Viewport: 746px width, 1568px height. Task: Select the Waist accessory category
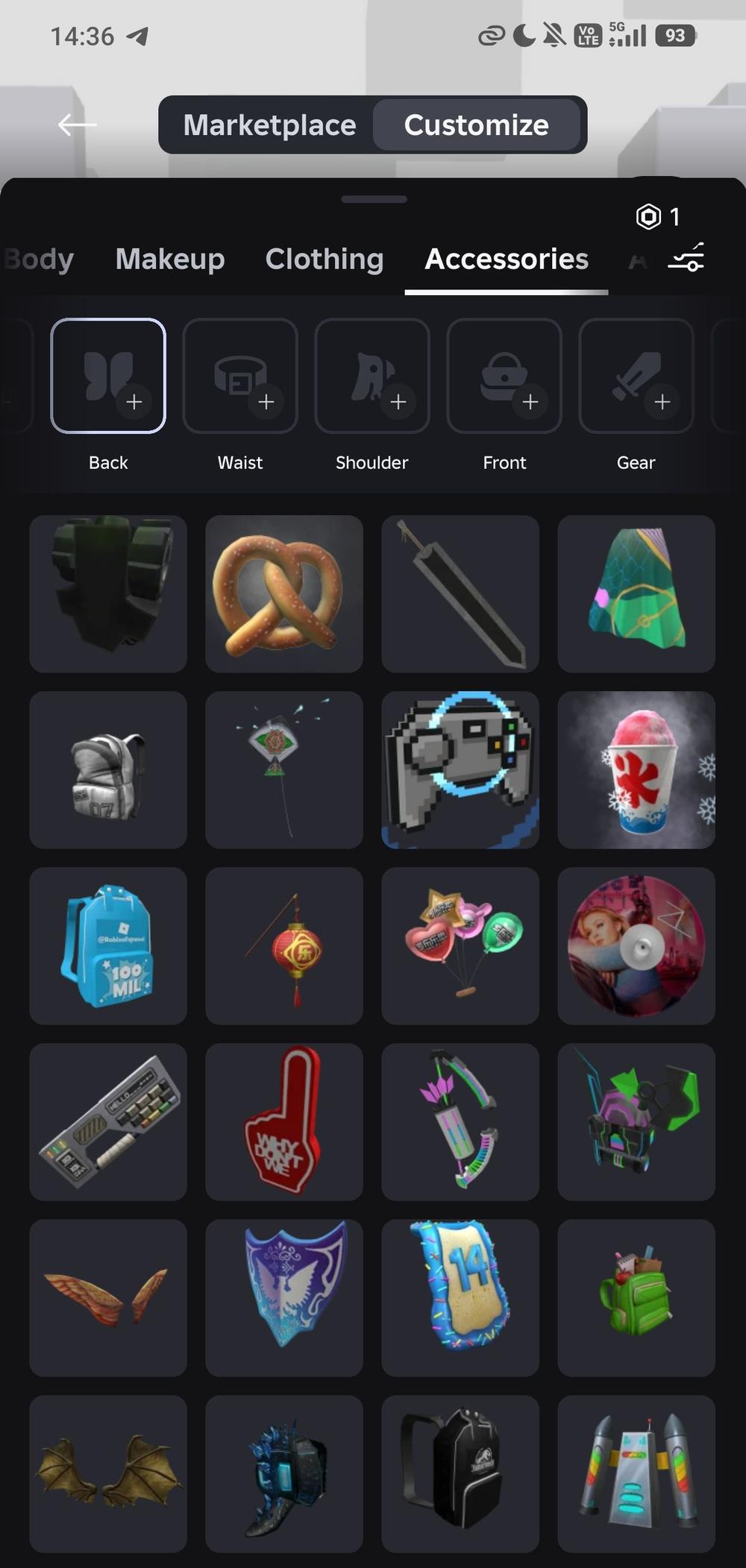240,376
